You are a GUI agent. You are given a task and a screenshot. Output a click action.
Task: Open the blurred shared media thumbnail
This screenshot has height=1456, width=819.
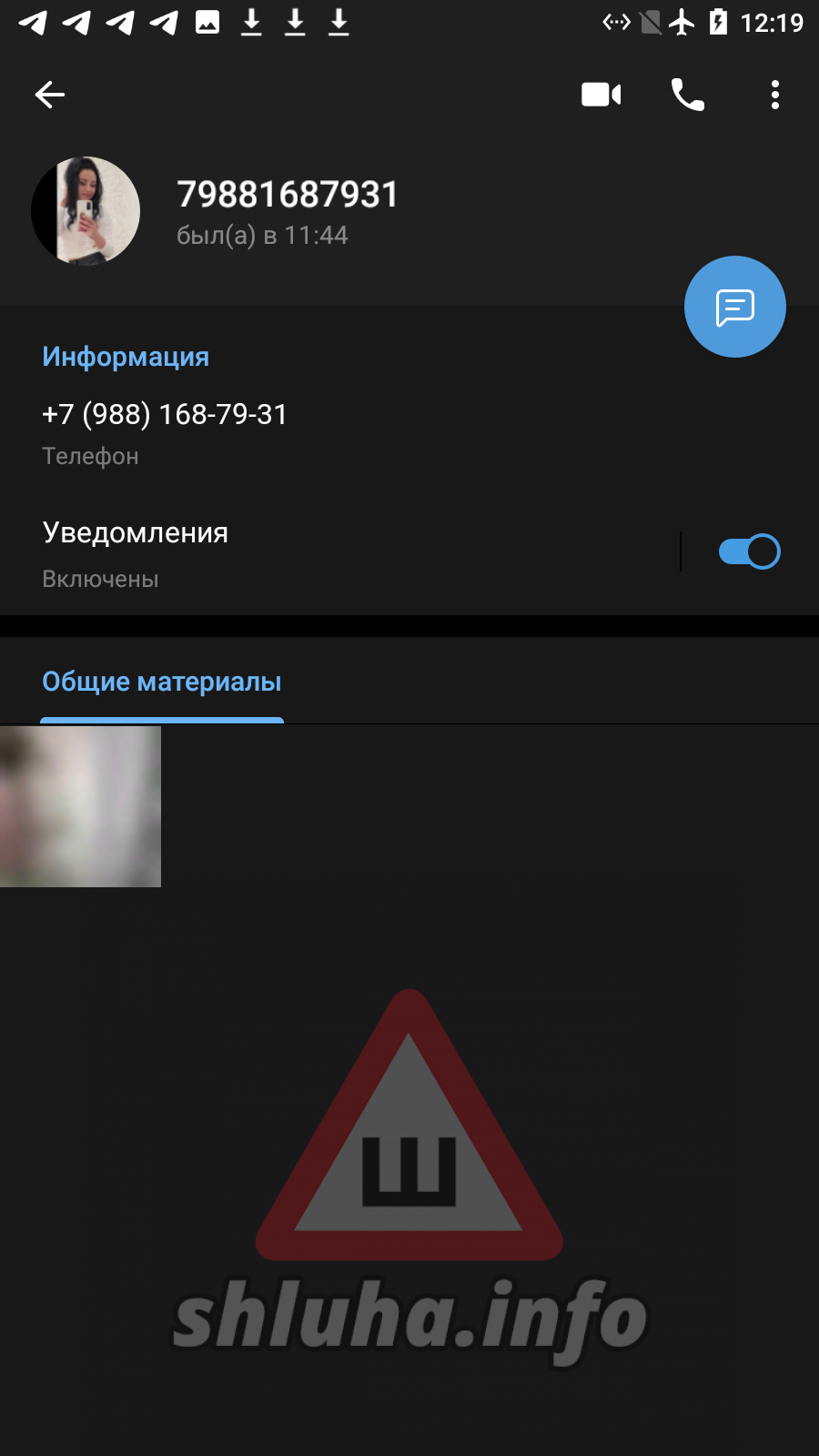(80, 806)
